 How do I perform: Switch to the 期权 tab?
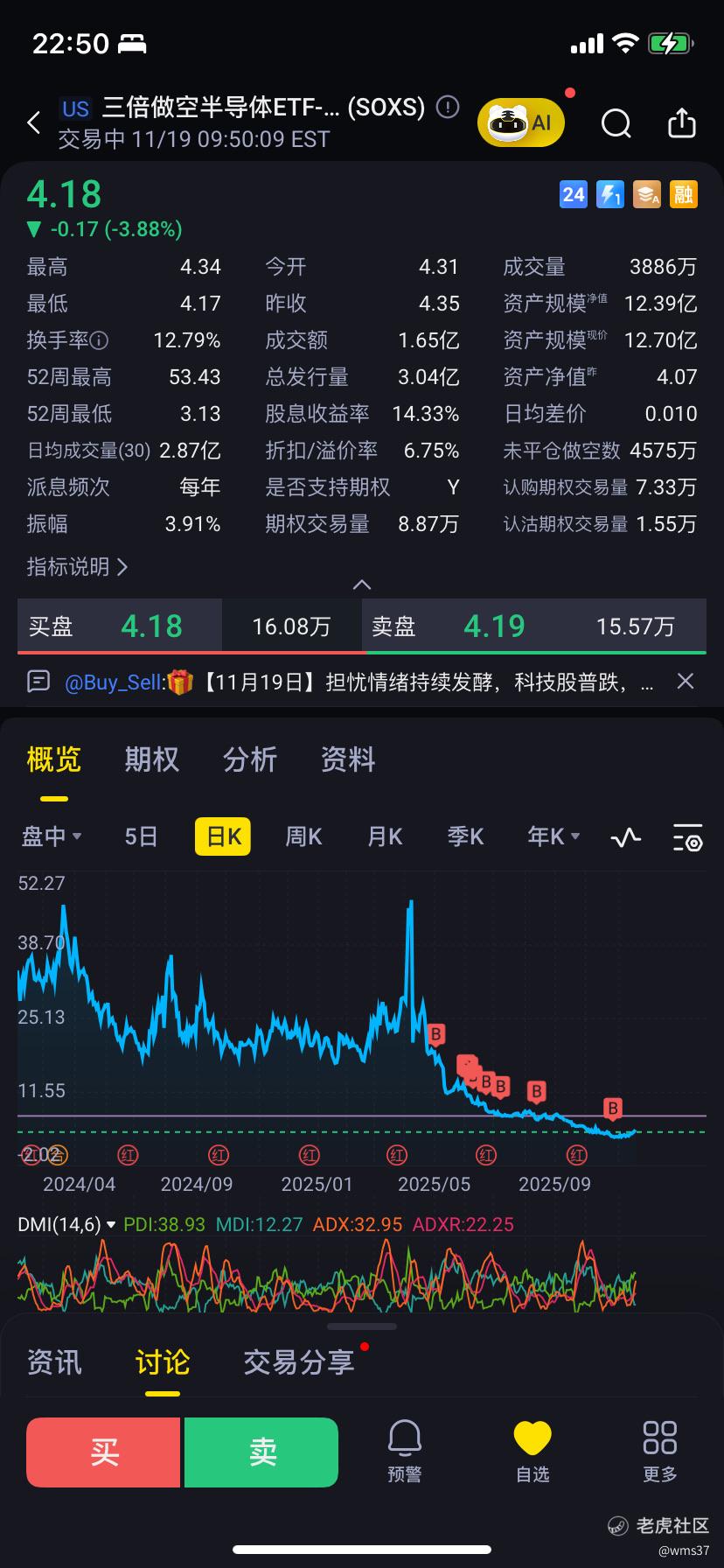[151, 759]
